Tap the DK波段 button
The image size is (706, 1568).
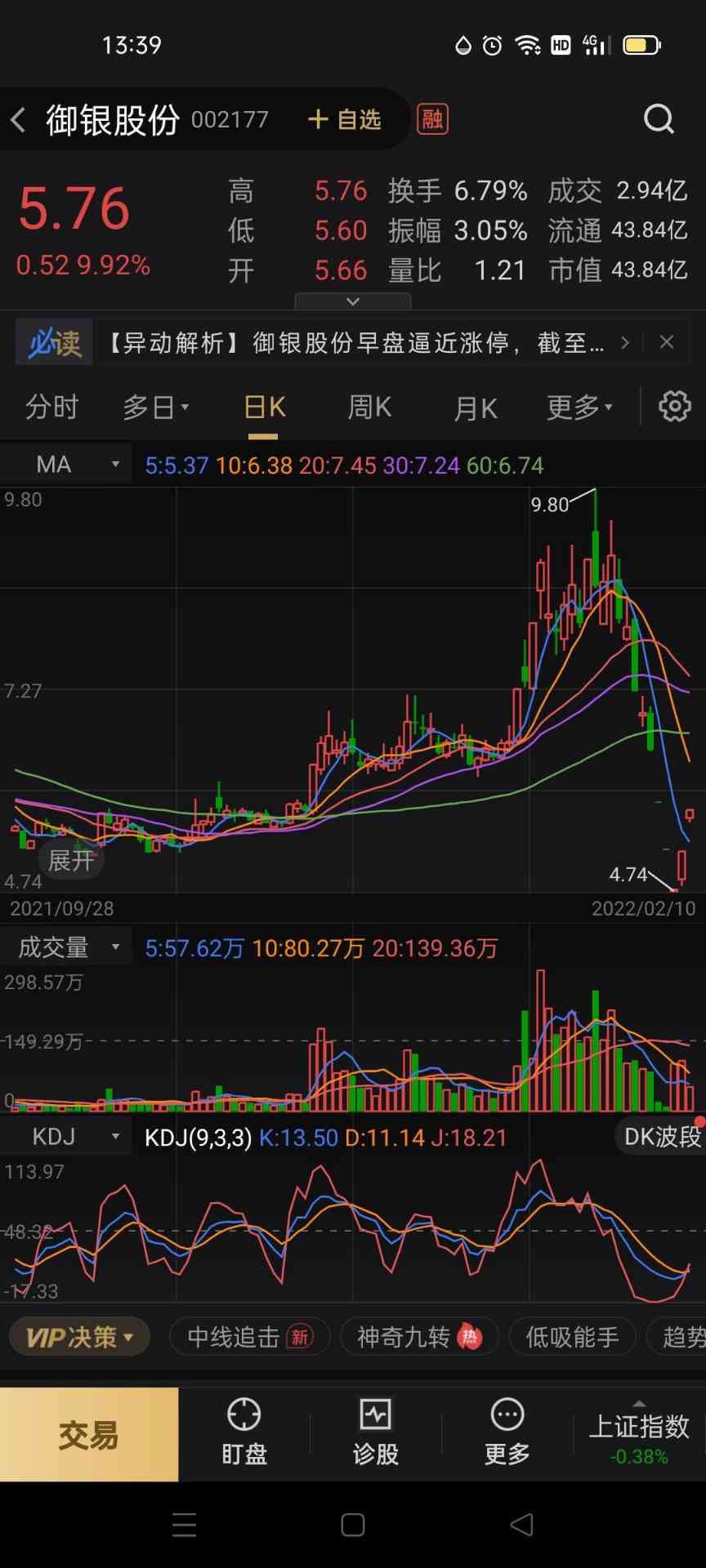click(660, 1137)
